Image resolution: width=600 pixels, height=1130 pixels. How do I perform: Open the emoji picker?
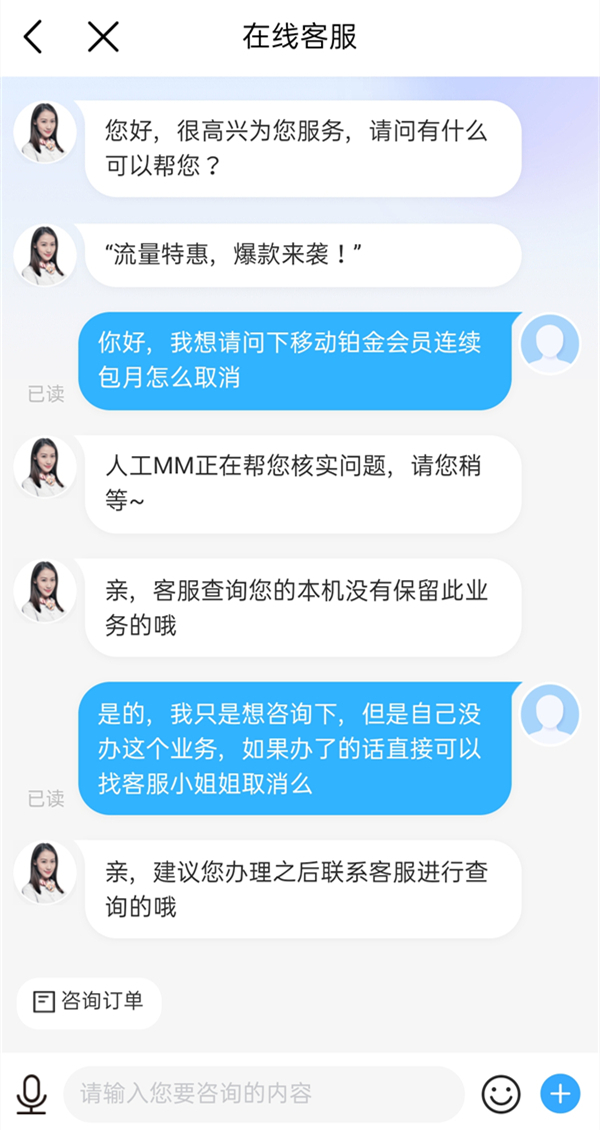click(501, 1093)
